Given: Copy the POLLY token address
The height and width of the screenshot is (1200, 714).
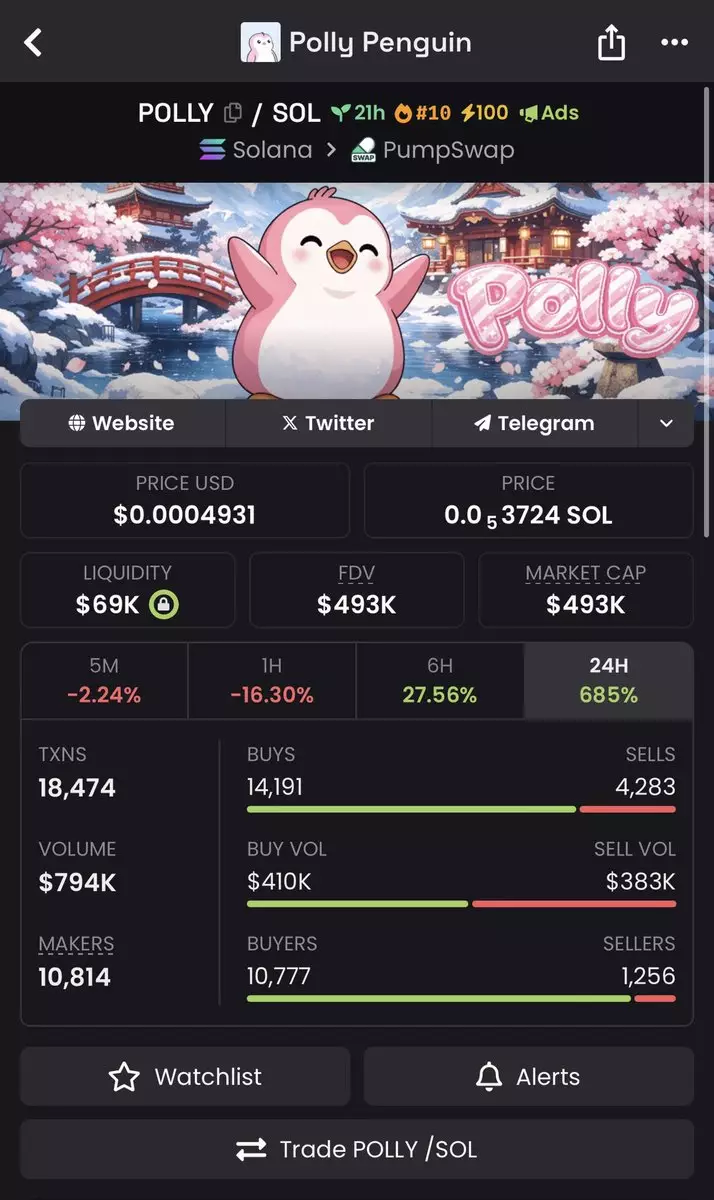Looking at the screenshot, I should (233, 113).
